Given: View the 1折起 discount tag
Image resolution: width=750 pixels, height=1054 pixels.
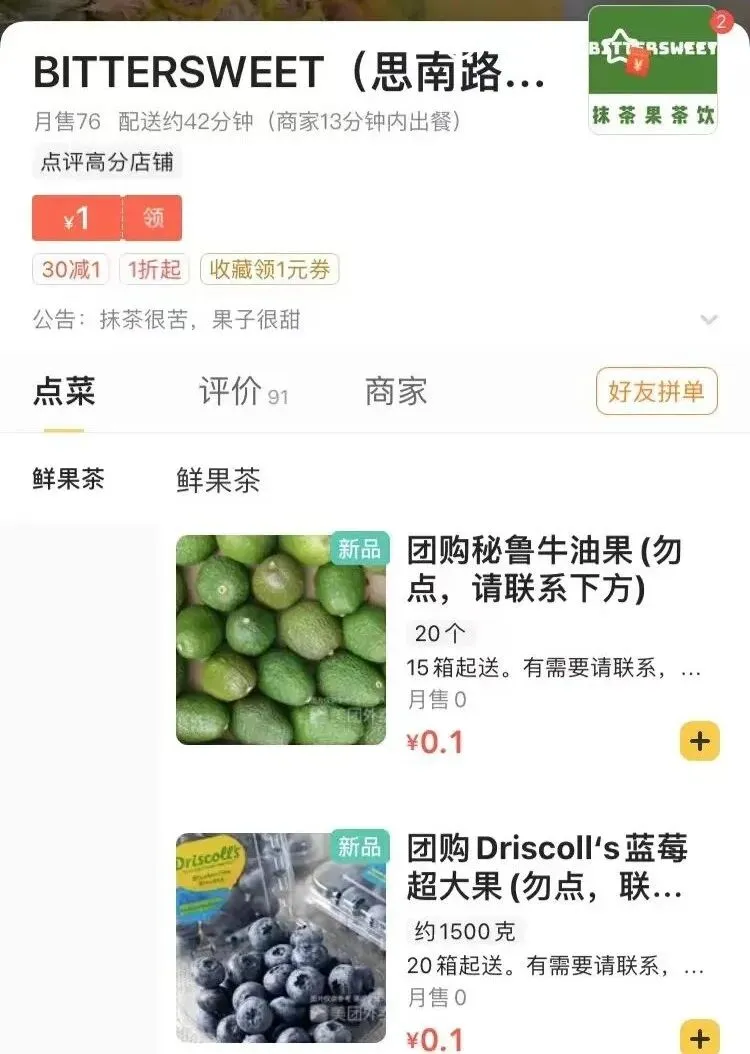Looking at the screenshot, I should point(154,270).
